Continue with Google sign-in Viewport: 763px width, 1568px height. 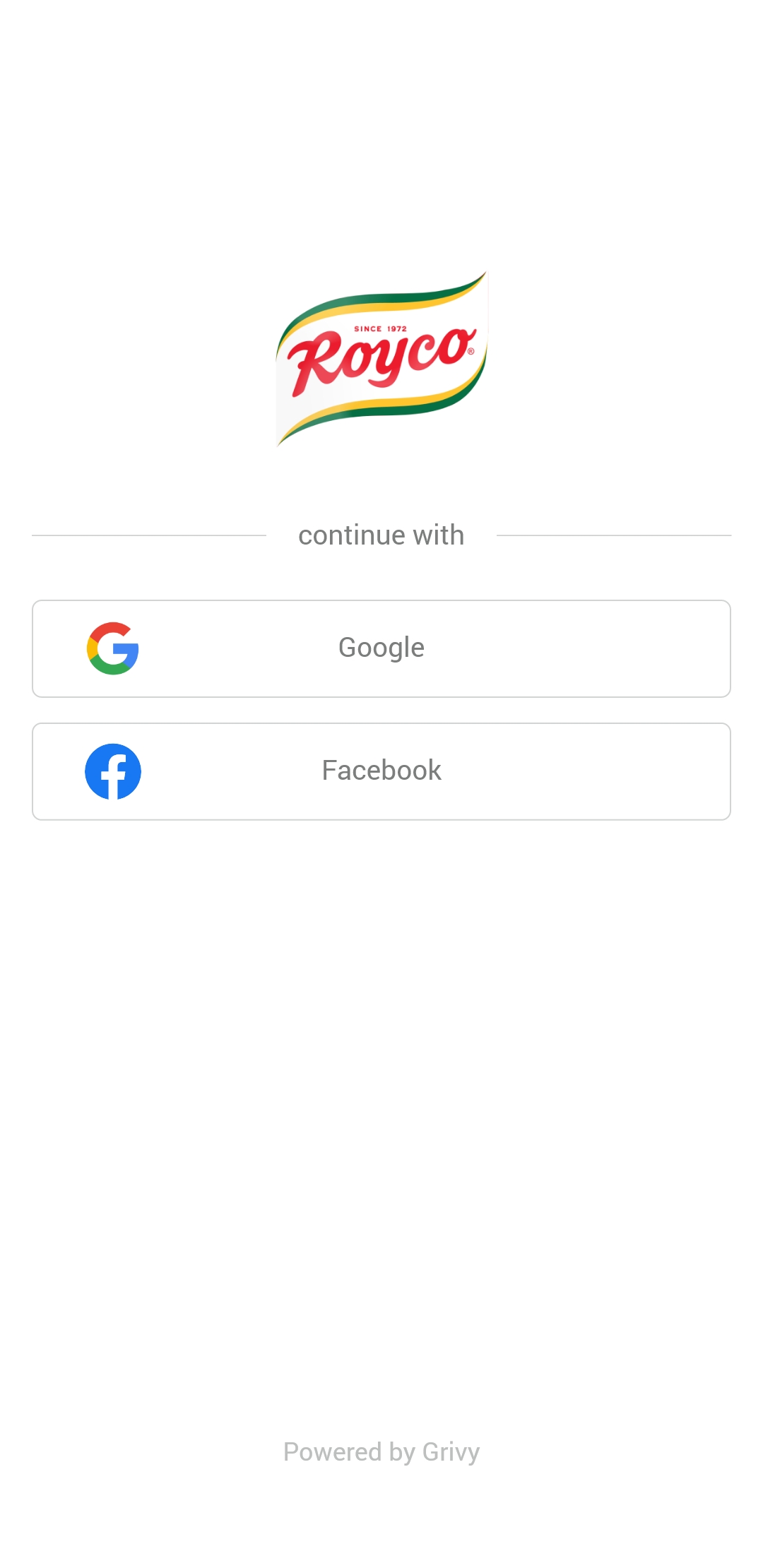(381, 648)
